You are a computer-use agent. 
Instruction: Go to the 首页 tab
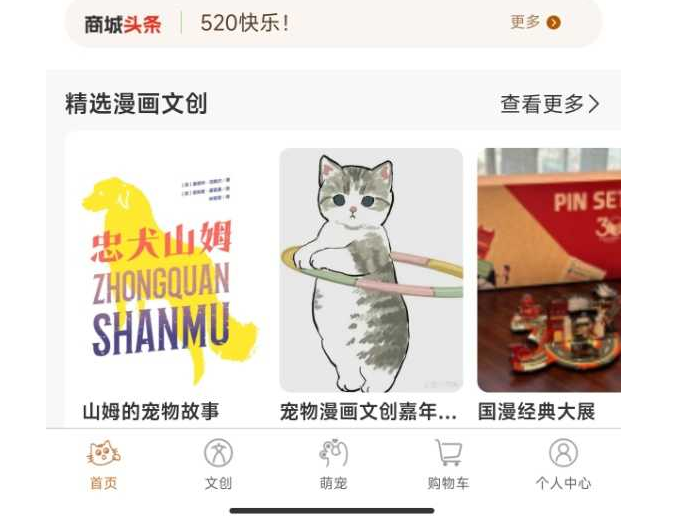[x=104, y=465]
